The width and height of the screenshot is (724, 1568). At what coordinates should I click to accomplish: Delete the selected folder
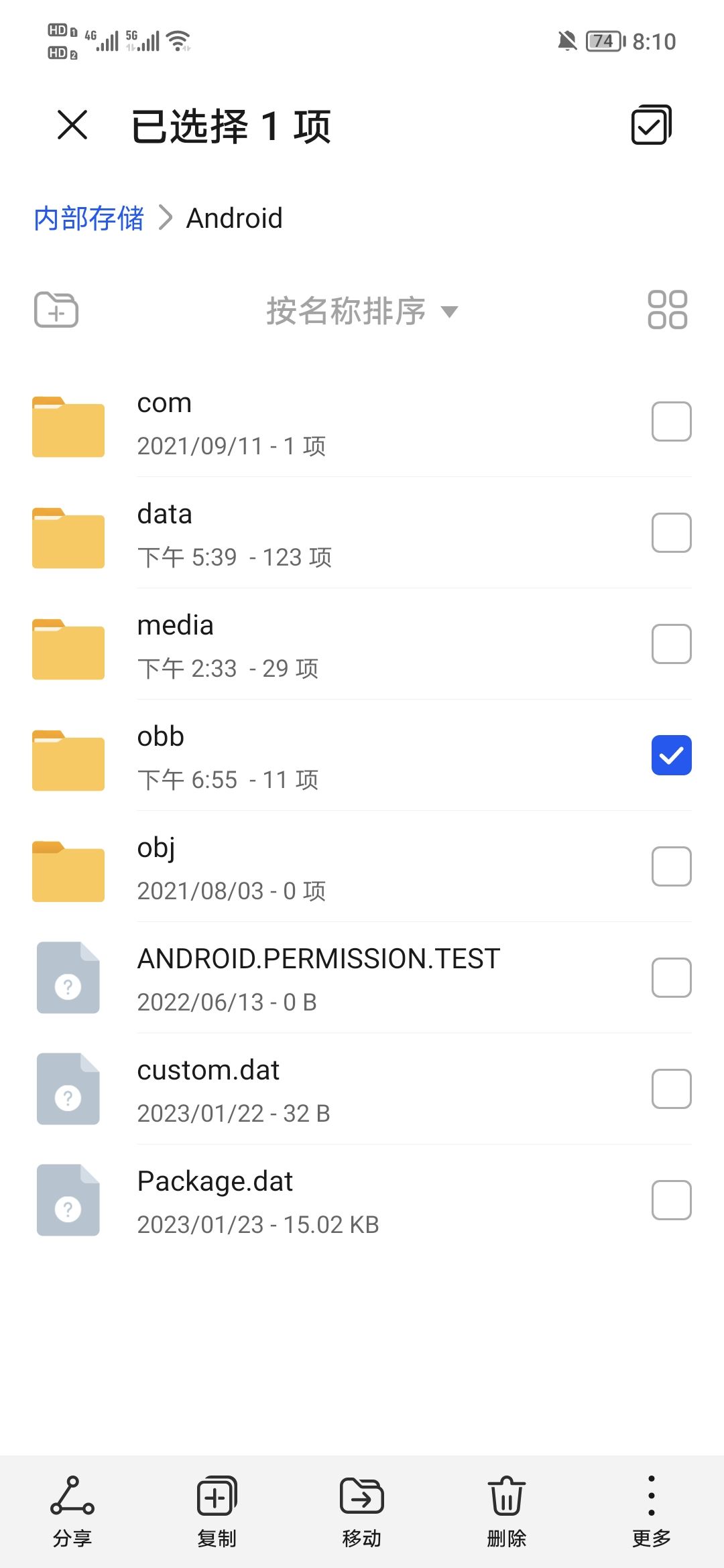505,1508
